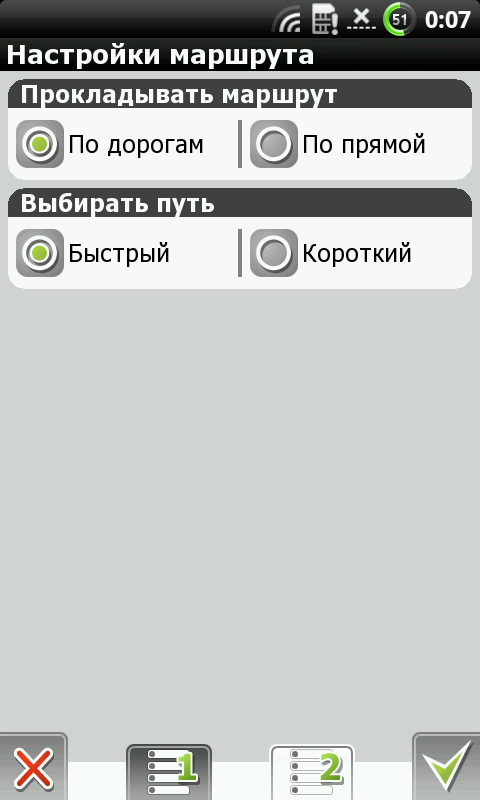This screenshot has width=480, height=800.
Task: Switch to settings page 2 tab
Action: click(x=312, y=772)
